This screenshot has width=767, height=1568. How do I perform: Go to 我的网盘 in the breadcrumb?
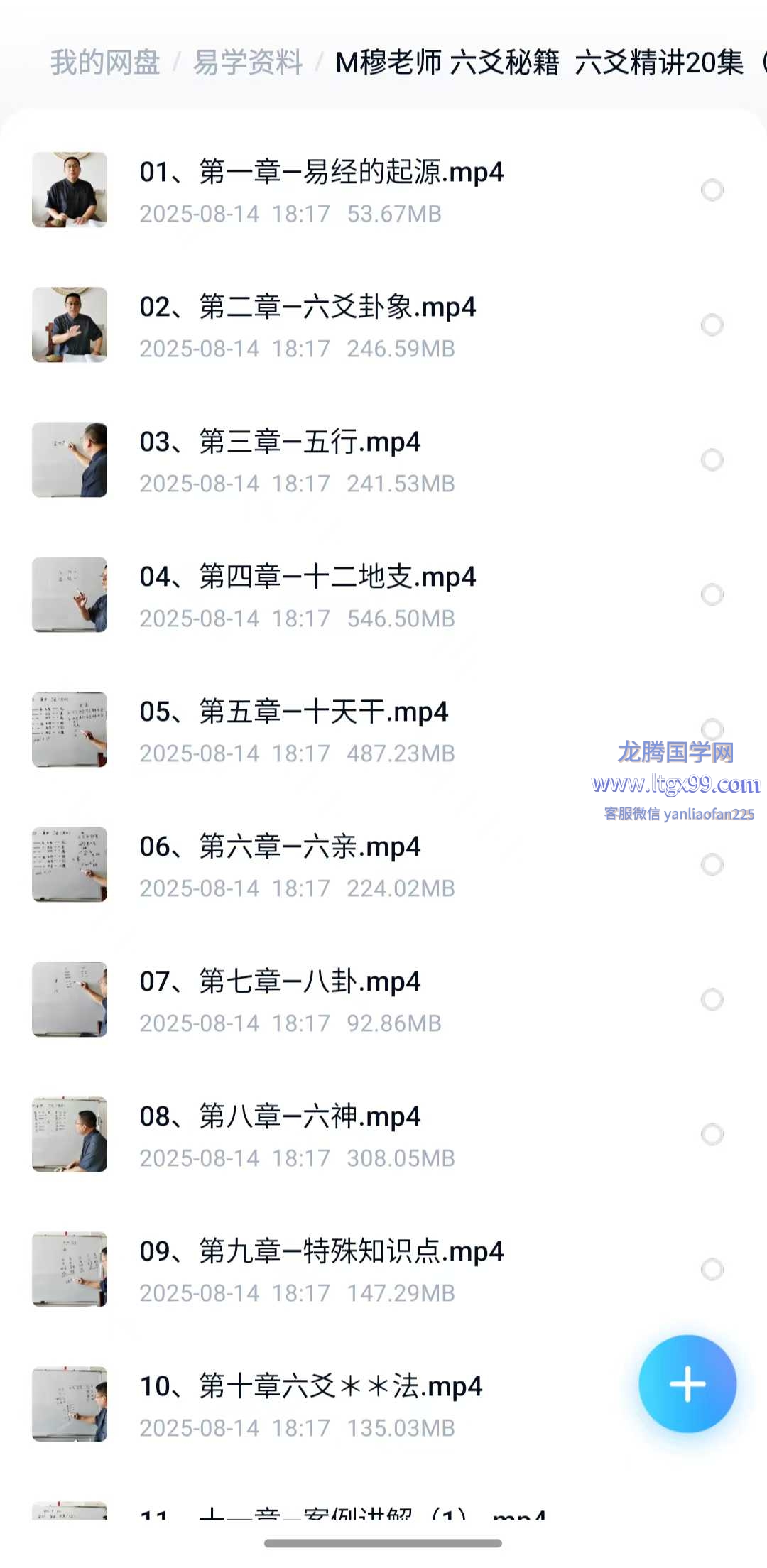pyautogui.click(x=105, y=63)
